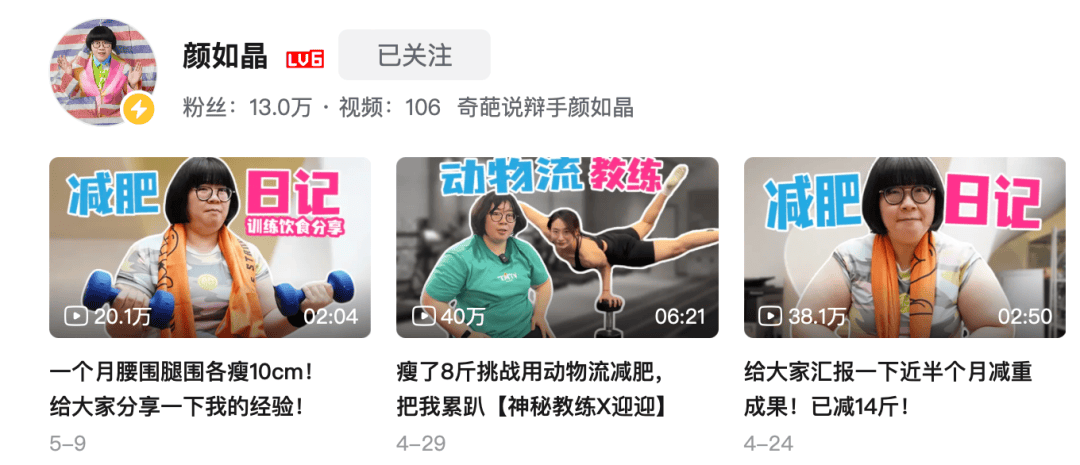
Task: Tap the 已关注 button to unfollow
Action: [x=414, y=54]
